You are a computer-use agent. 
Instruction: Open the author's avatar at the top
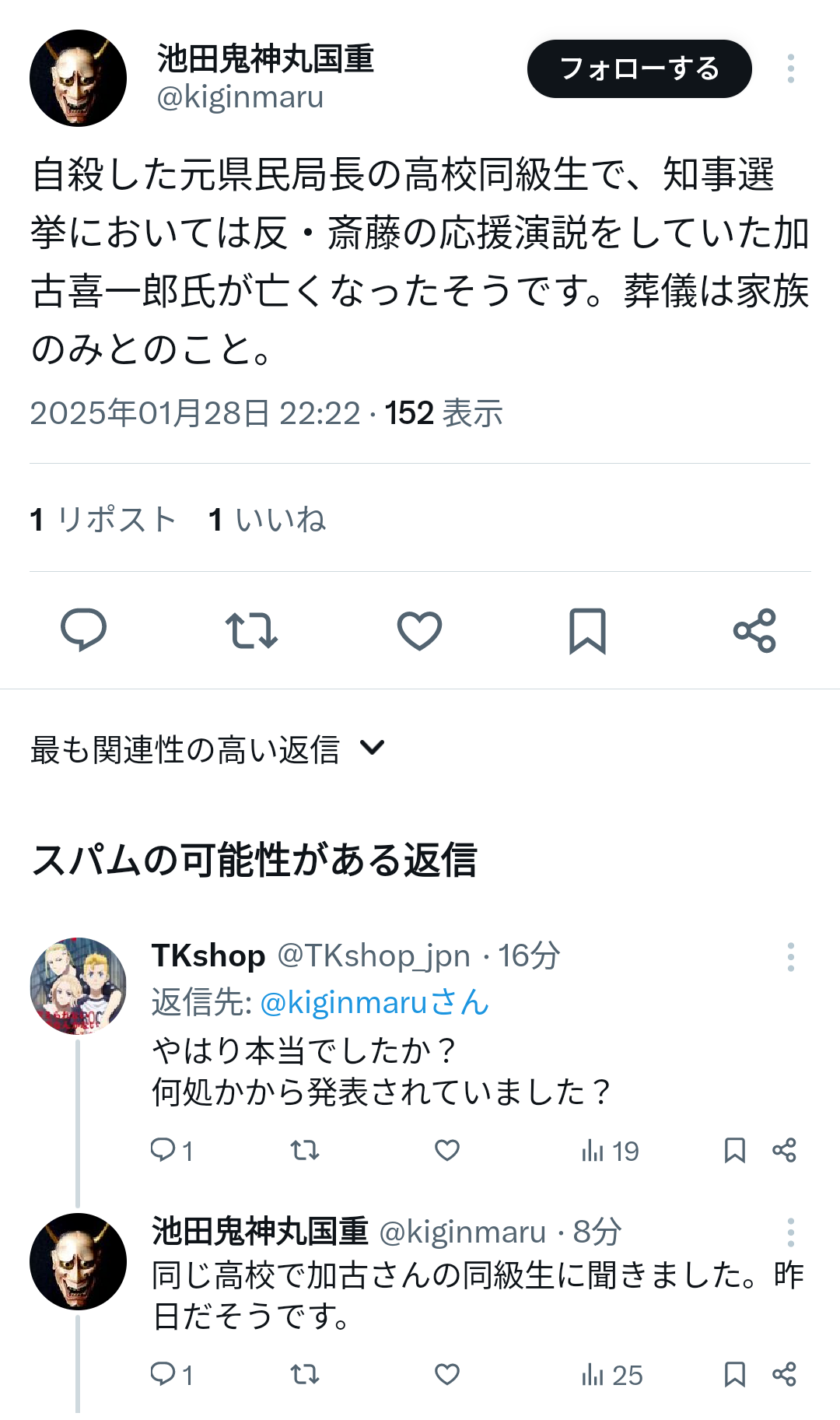(78, 78)
